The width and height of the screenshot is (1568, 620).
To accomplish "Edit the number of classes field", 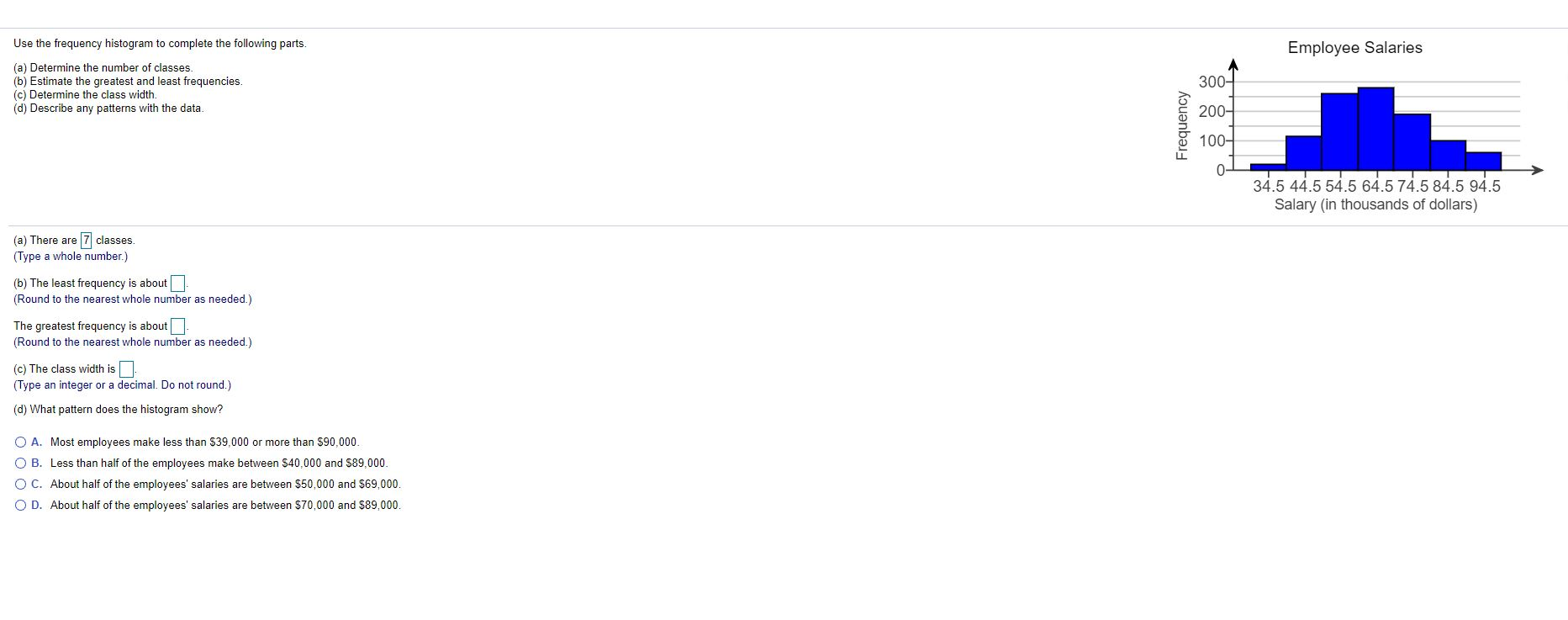I will click(x=86, y=241).
